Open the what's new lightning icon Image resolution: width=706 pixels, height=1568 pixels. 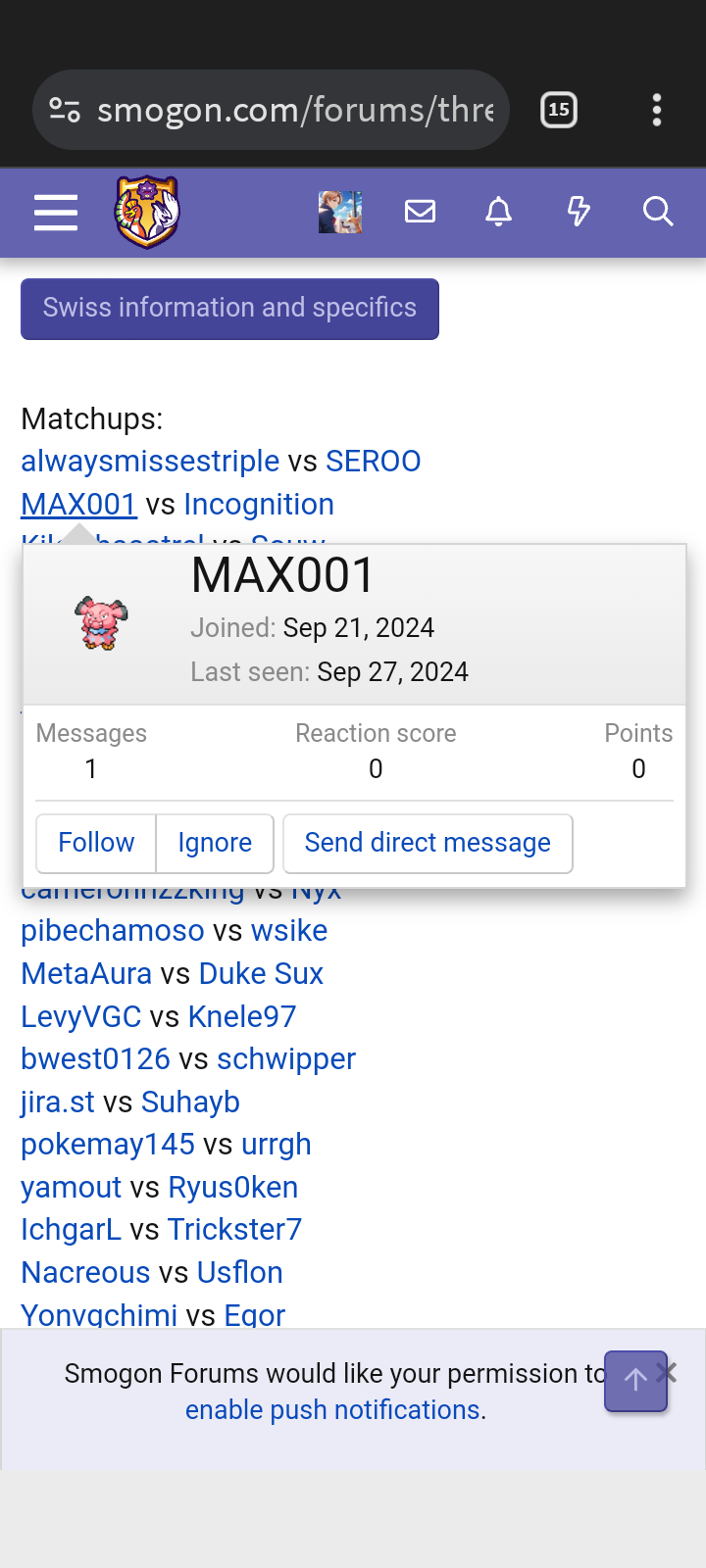pos(579,212)
